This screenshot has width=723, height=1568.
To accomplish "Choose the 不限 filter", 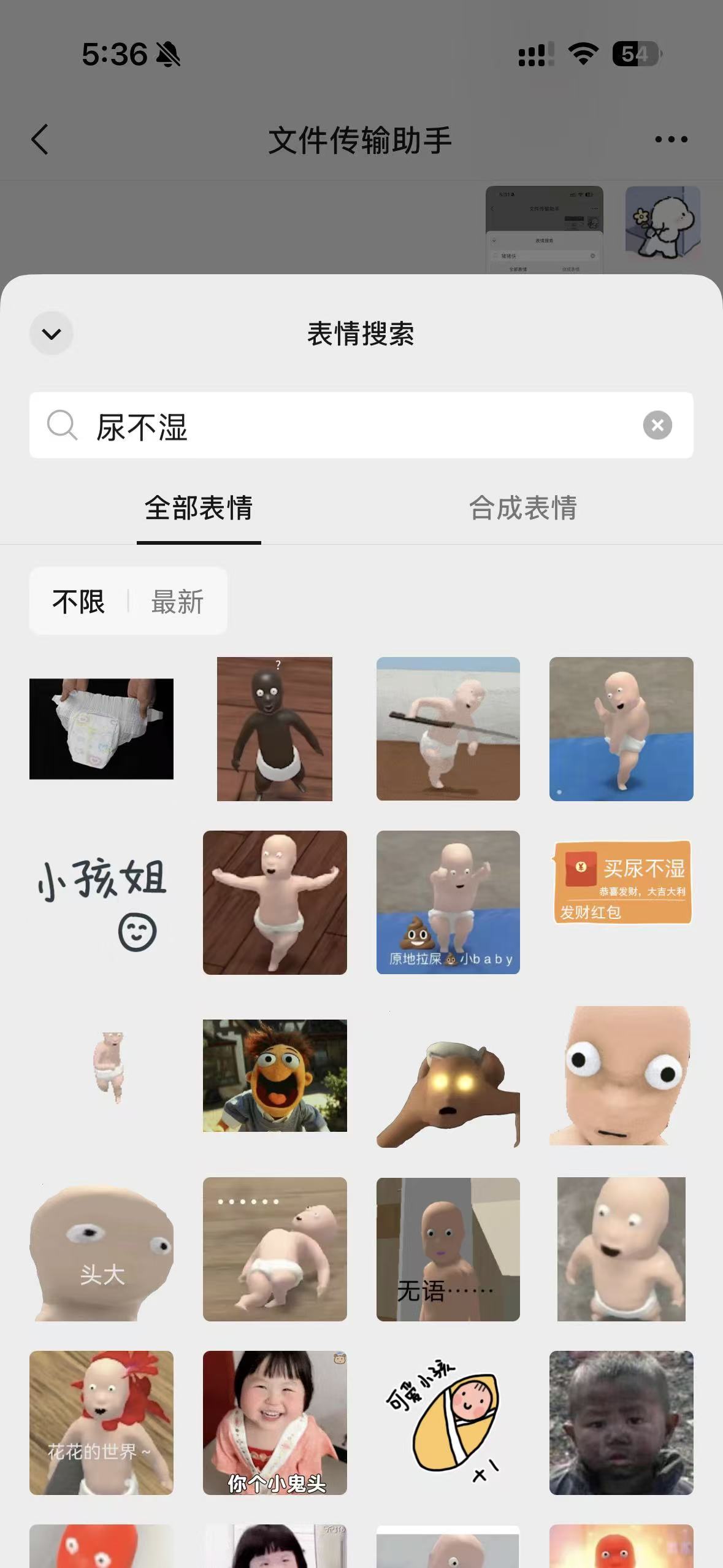I will pos(78,601).
